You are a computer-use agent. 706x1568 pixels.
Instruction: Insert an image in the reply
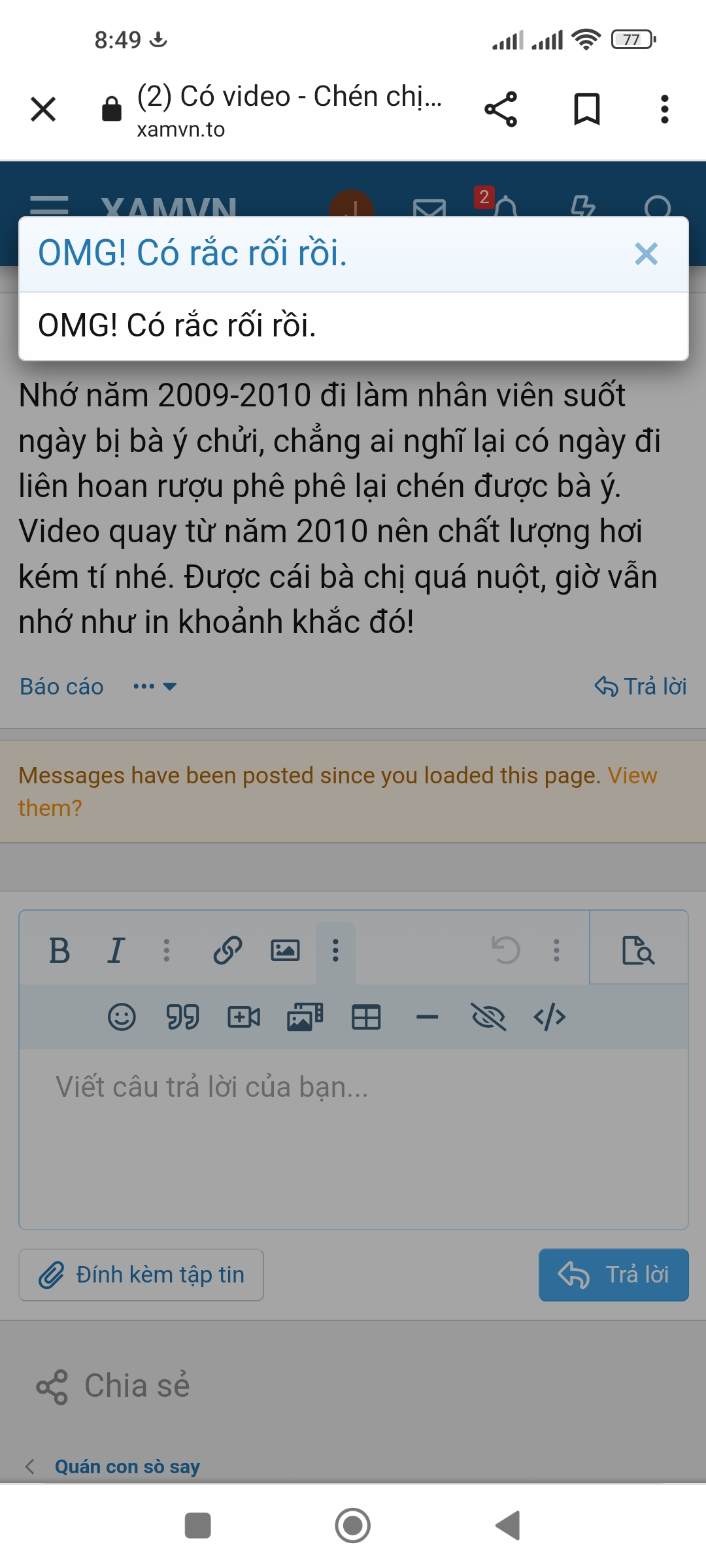(285, 951)
